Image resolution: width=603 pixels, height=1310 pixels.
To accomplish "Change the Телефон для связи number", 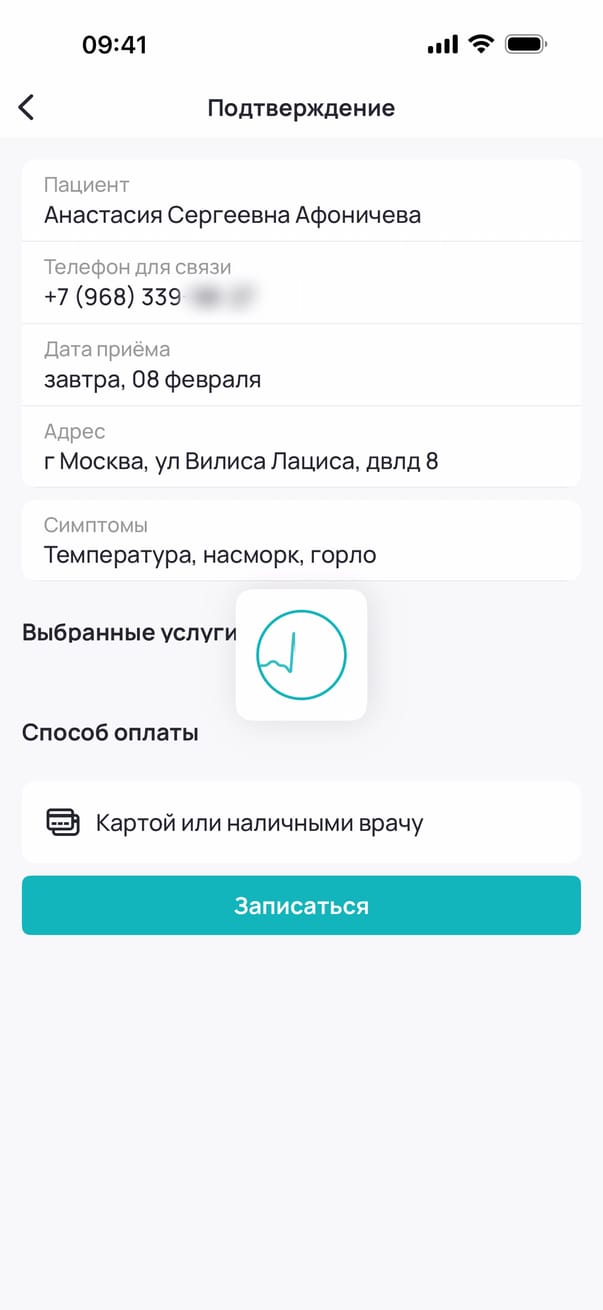I will [x=301, y=283].
